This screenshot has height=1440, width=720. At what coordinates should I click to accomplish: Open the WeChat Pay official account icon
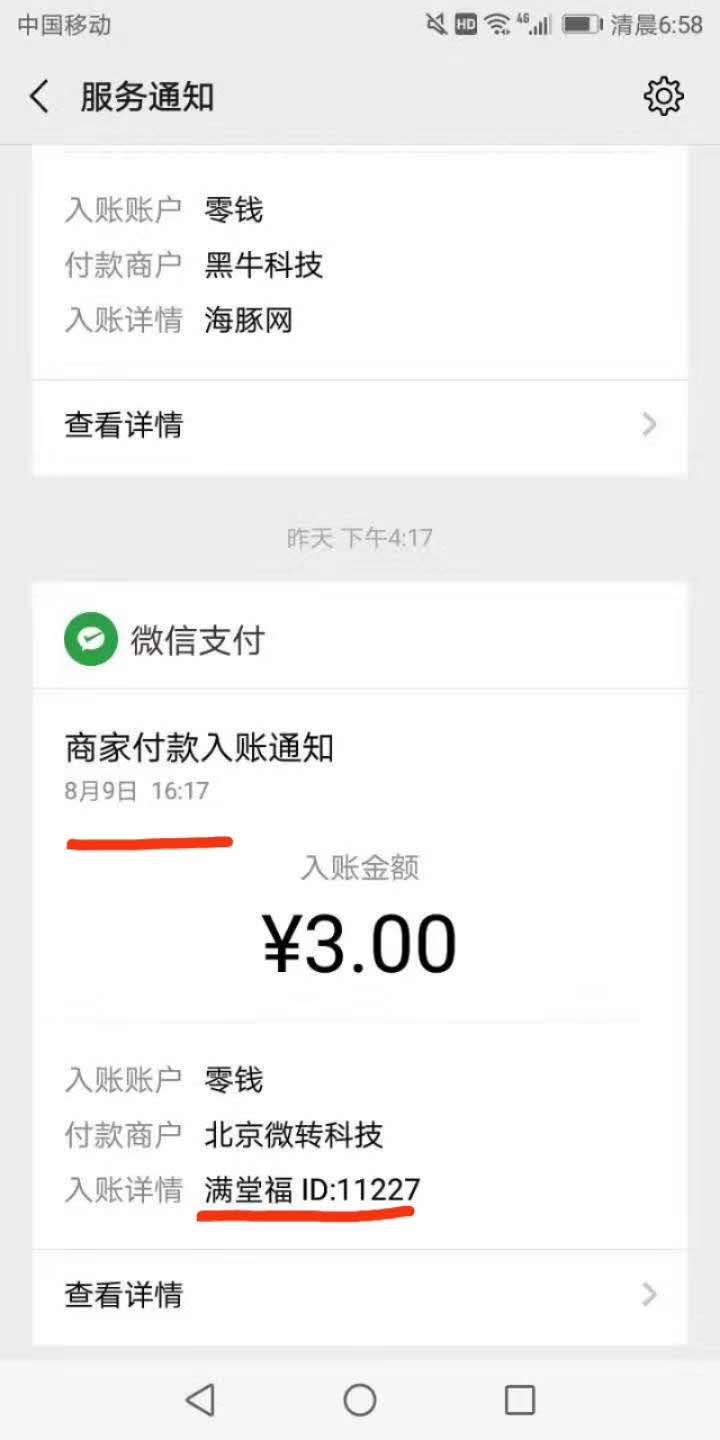(90, 637)
